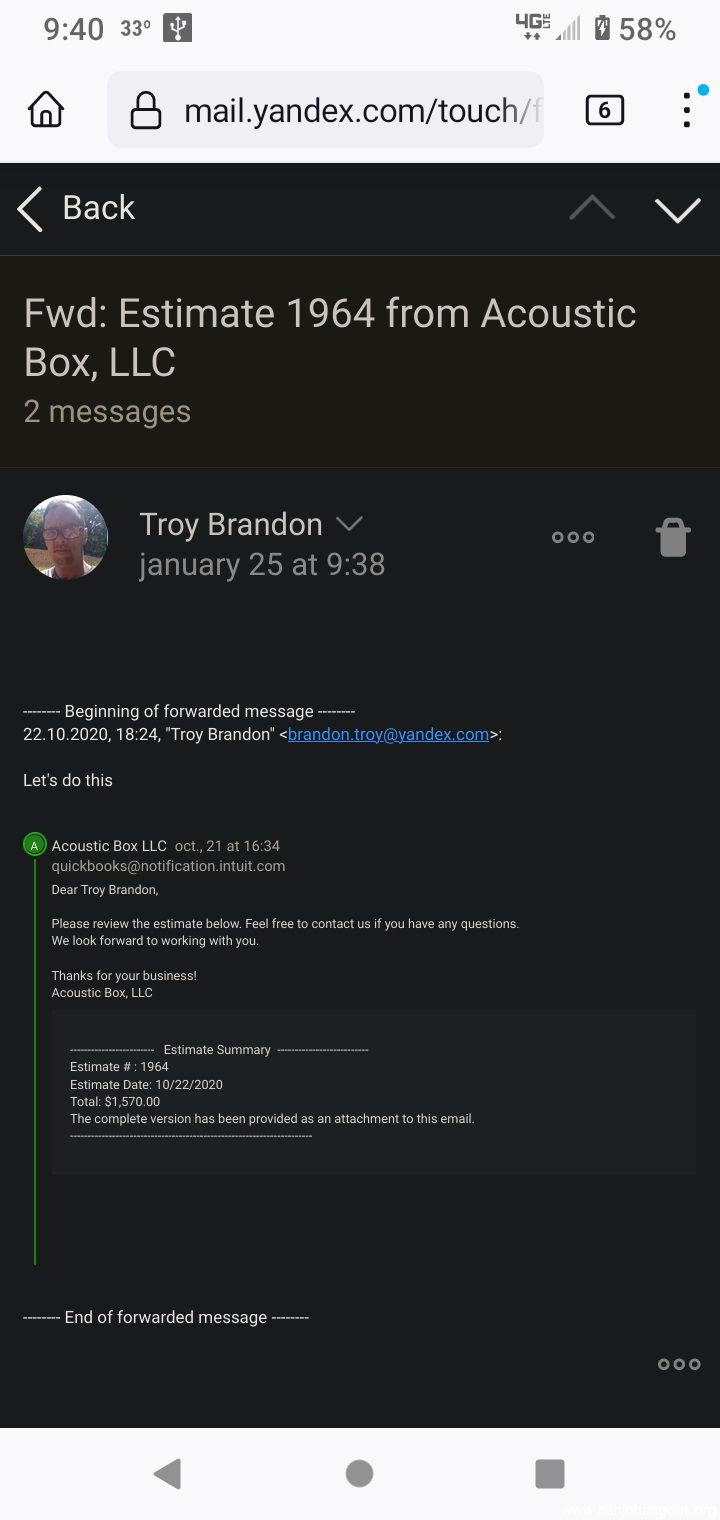
Task: Open message options next to trash icon
Action: click(x=573, y=537)
